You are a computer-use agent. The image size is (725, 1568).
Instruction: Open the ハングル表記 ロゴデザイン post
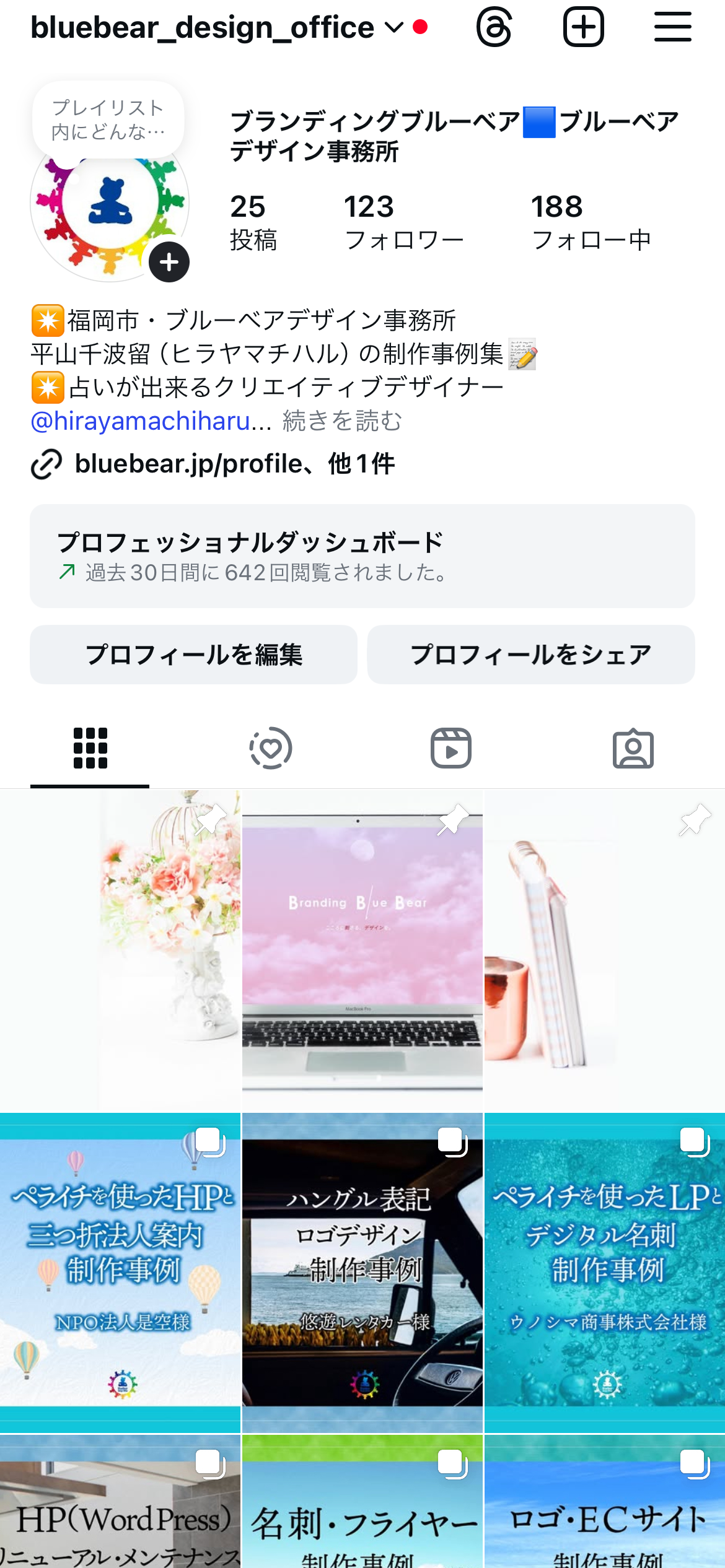tap(362, 1273)
